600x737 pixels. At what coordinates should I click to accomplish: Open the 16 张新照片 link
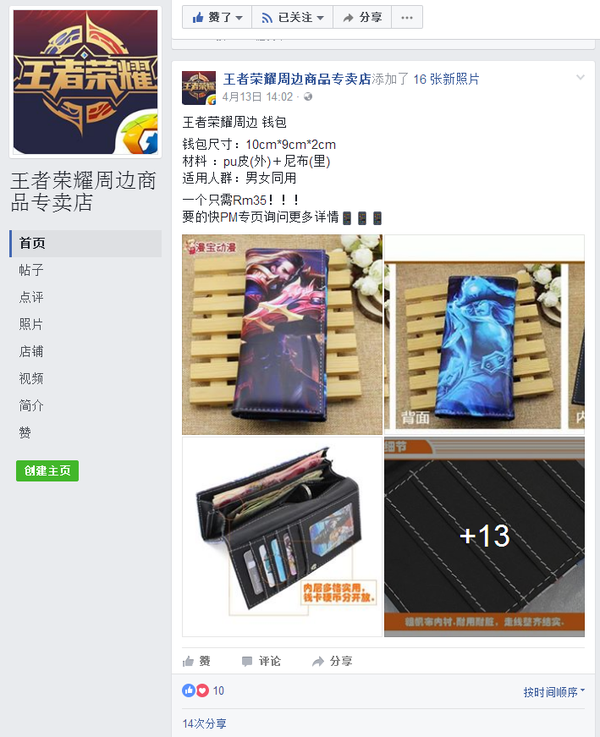pos(446,79)
